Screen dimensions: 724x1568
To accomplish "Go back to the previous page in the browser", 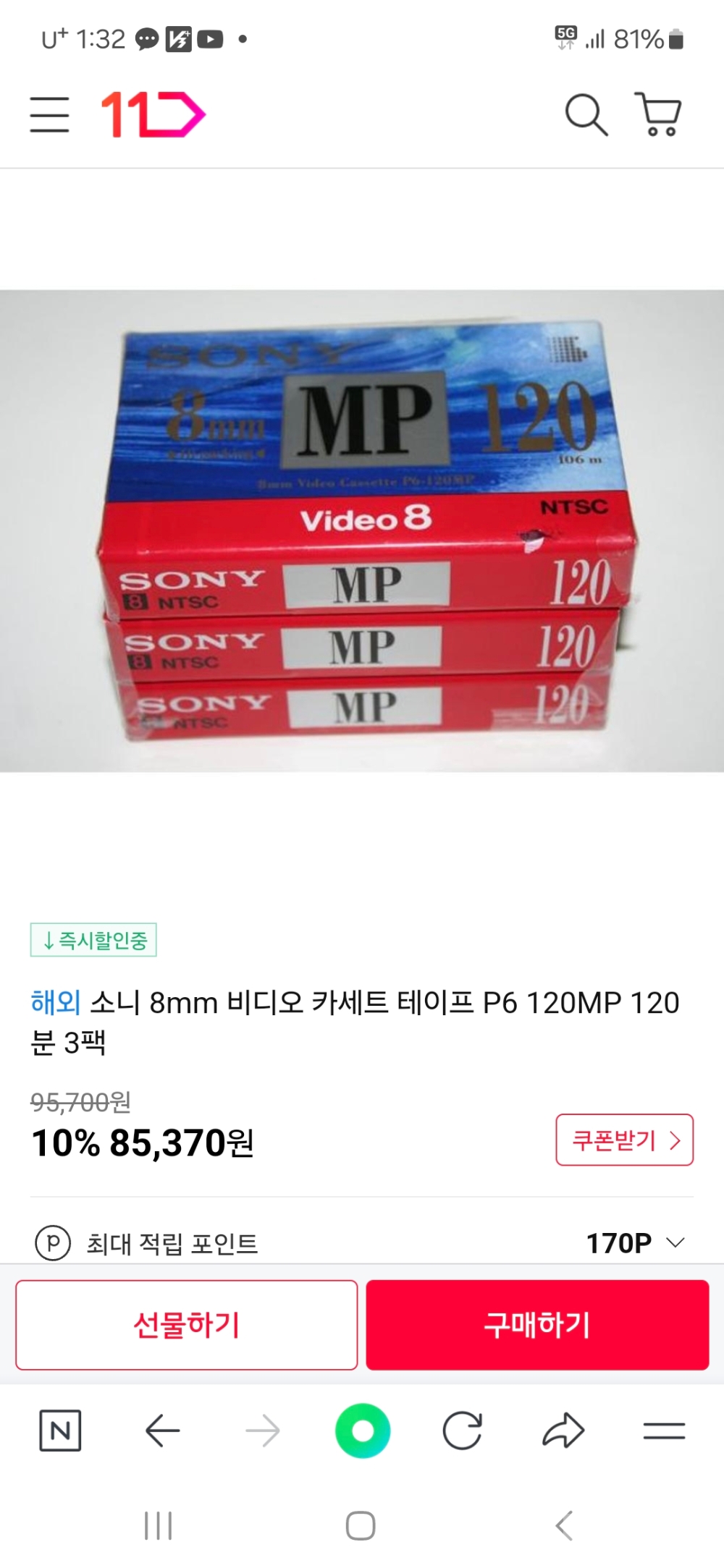I will (162, 1431).
